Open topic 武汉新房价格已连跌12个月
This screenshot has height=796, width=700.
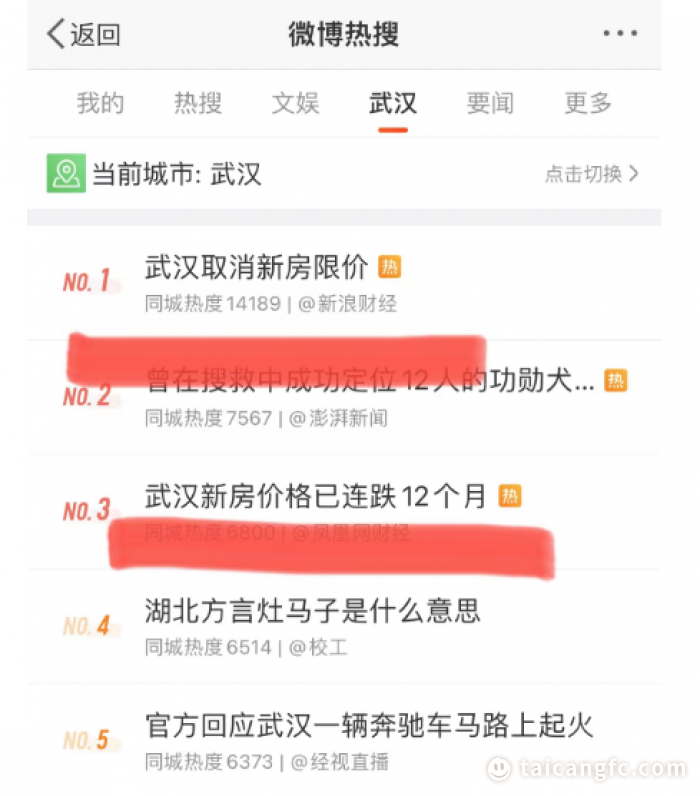(315, 496)
